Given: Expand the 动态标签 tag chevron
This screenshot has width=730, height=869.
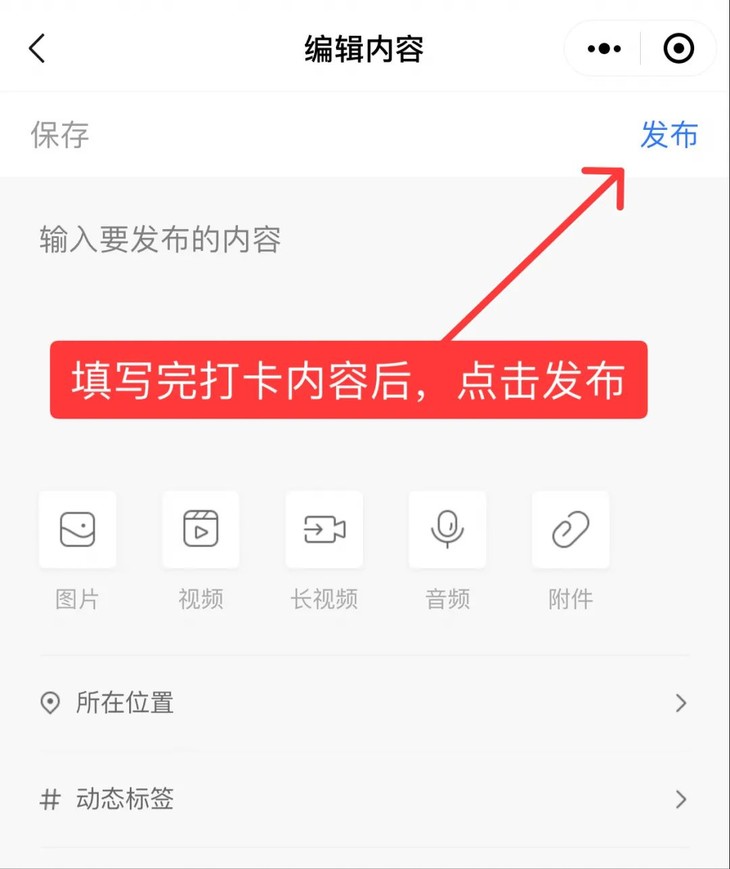Looking at the screenshot, I should click(681, 800).
